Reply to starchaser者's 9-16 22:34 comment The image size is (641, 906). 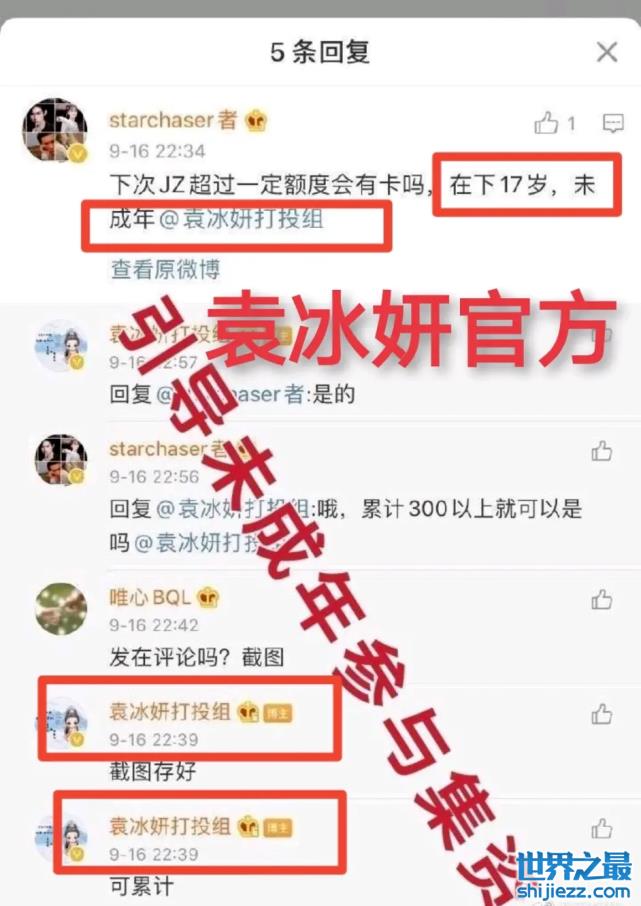[x=613, y=123]
